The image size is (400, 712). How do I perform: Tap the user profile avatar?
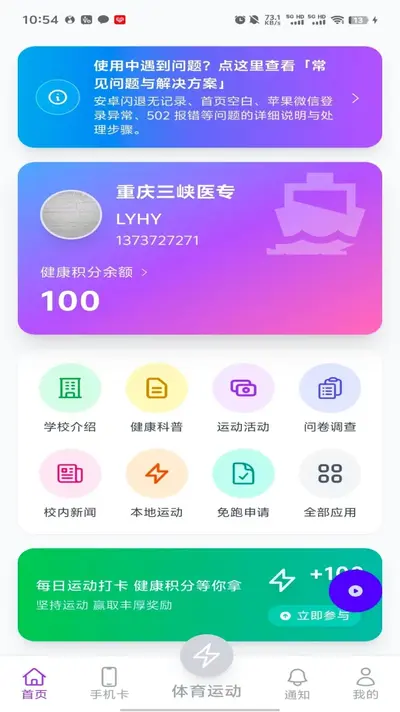pos(71,214)
